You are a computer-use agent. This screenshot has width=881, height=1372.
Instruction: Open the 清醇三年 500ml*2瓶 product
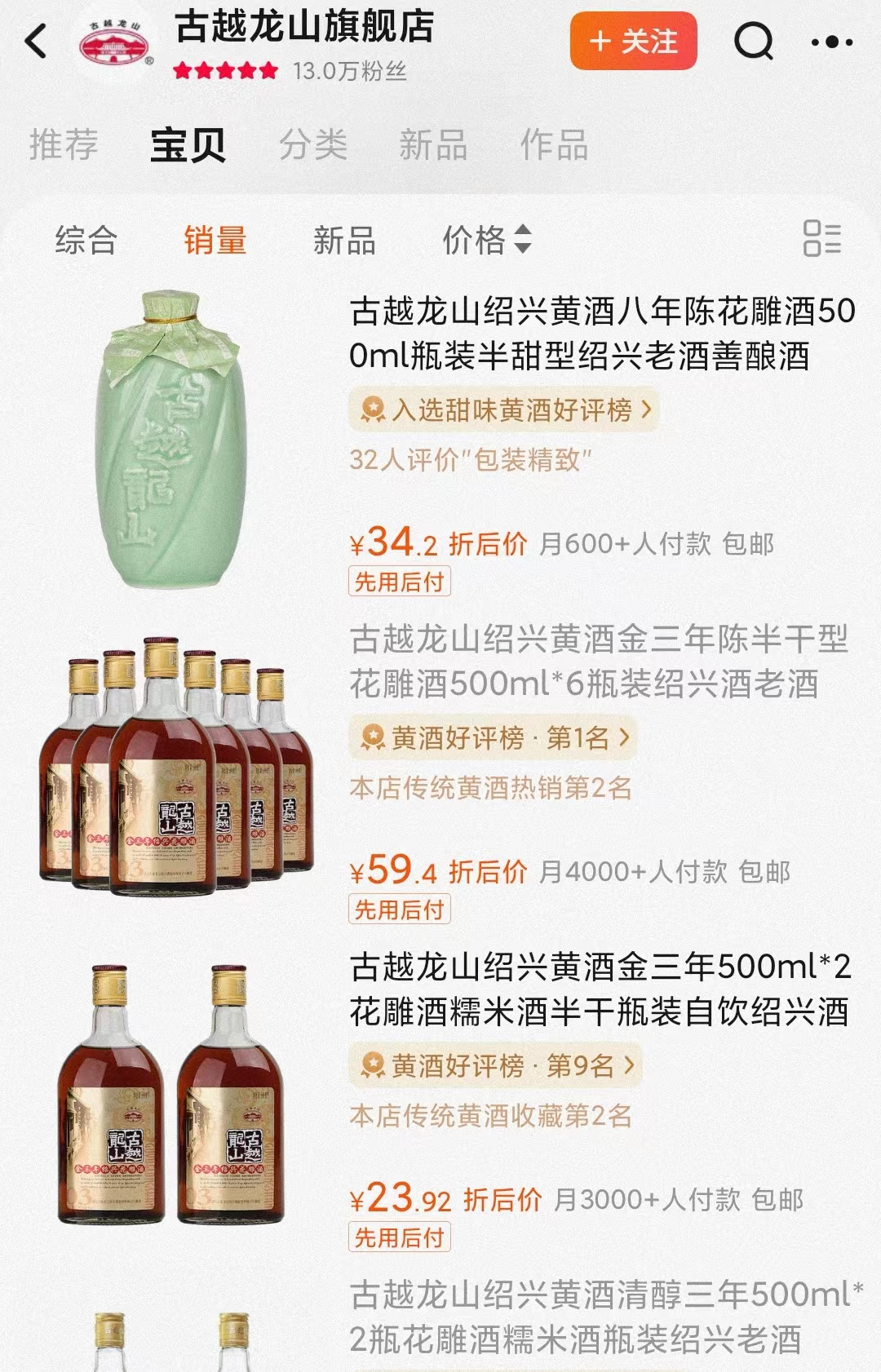[x=605, y=1317]
